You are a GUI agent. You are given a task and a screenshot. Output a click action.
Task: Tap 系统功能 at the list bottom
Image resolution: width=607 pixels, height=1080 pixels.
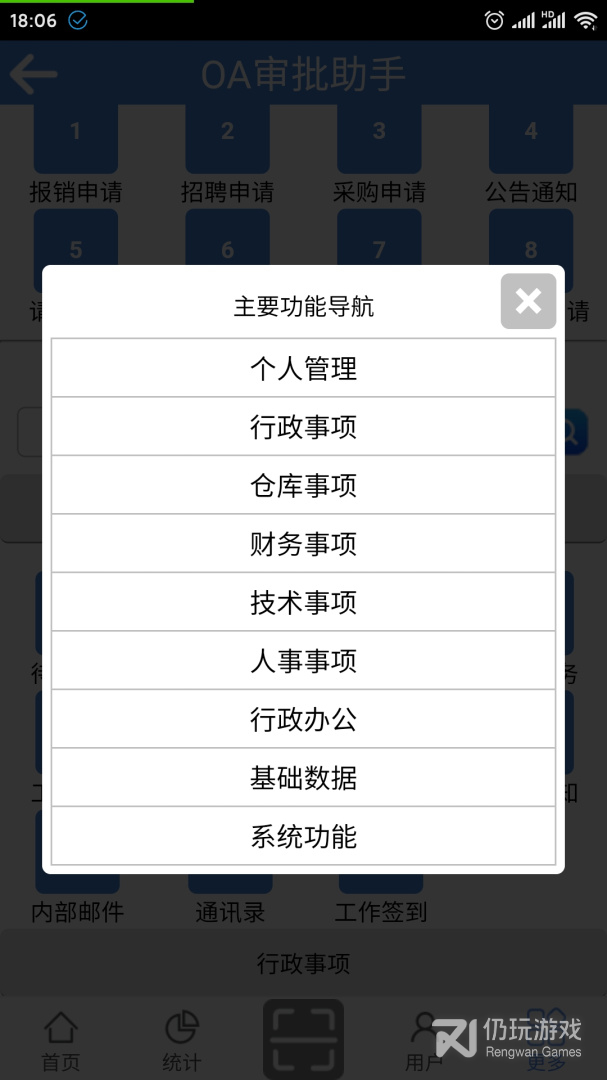coord(303,836)
